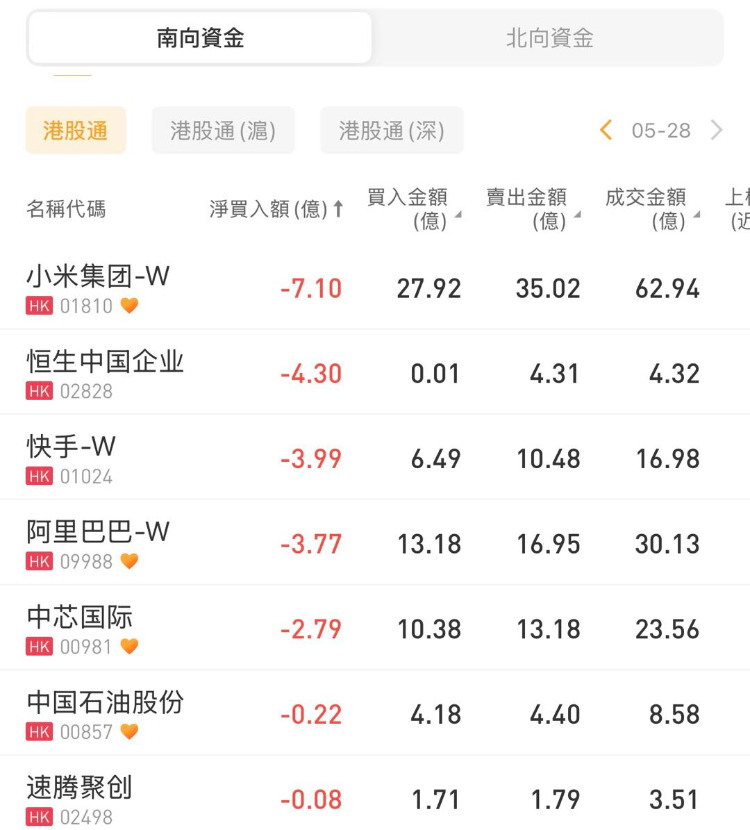Select the 港股通(深) filter chip
This screenshot has width=750, height=830.
pos(392,131)
